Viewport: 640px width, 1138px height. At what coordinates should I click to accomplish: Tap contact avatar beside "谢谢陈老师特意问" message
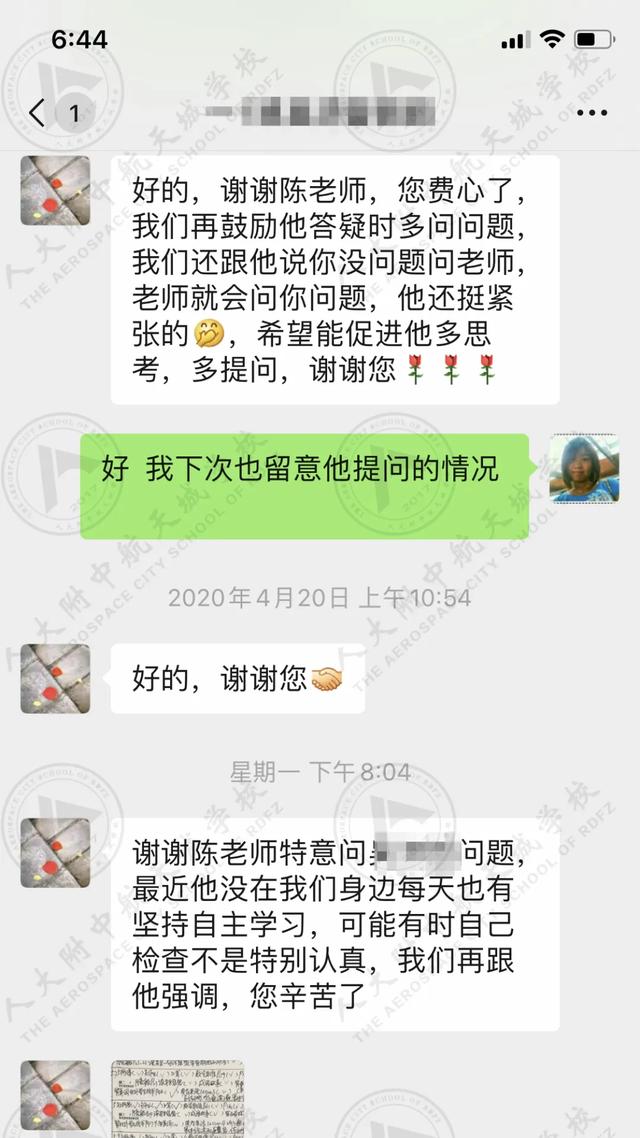click(56, 852)
